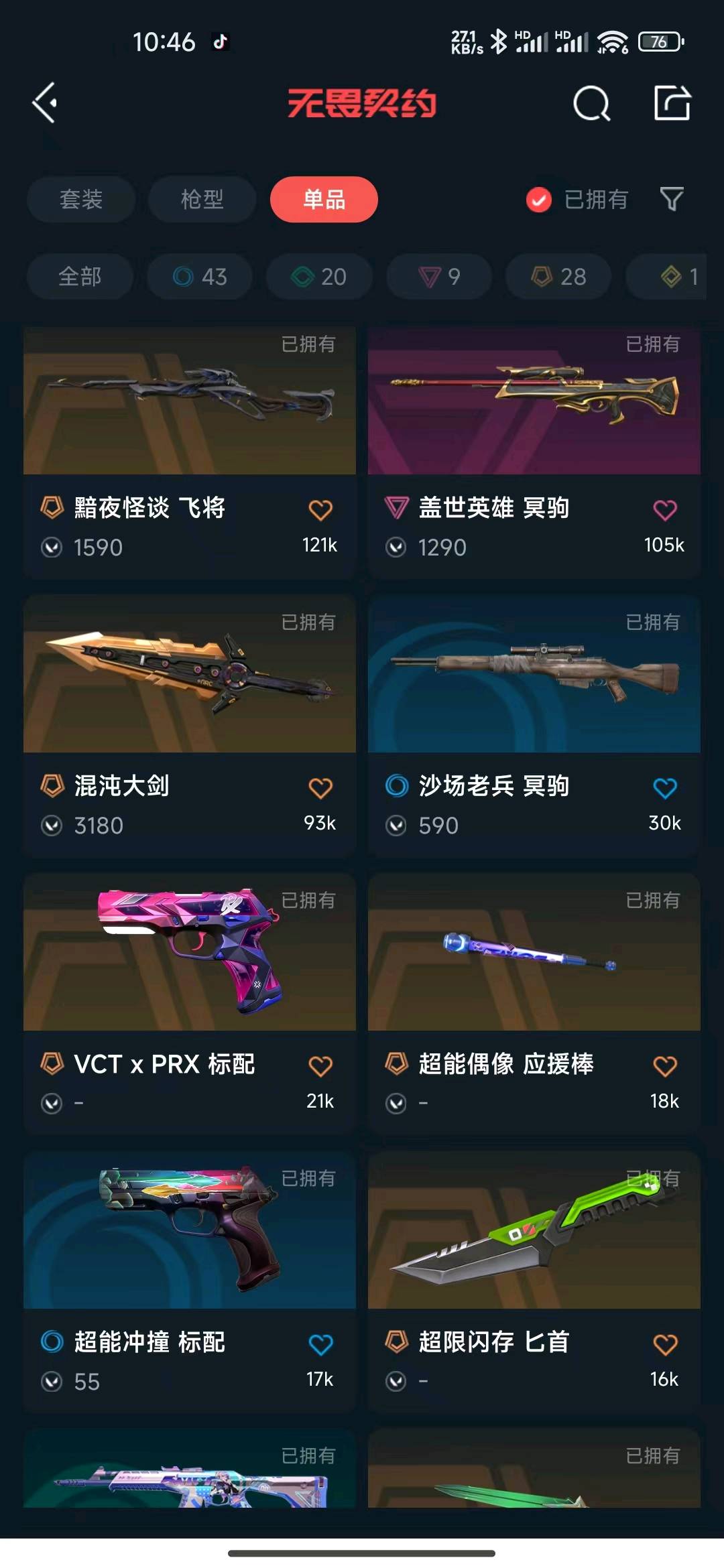The image size is (724, 1568).
Task: Open the search icon
Action: 591,103
